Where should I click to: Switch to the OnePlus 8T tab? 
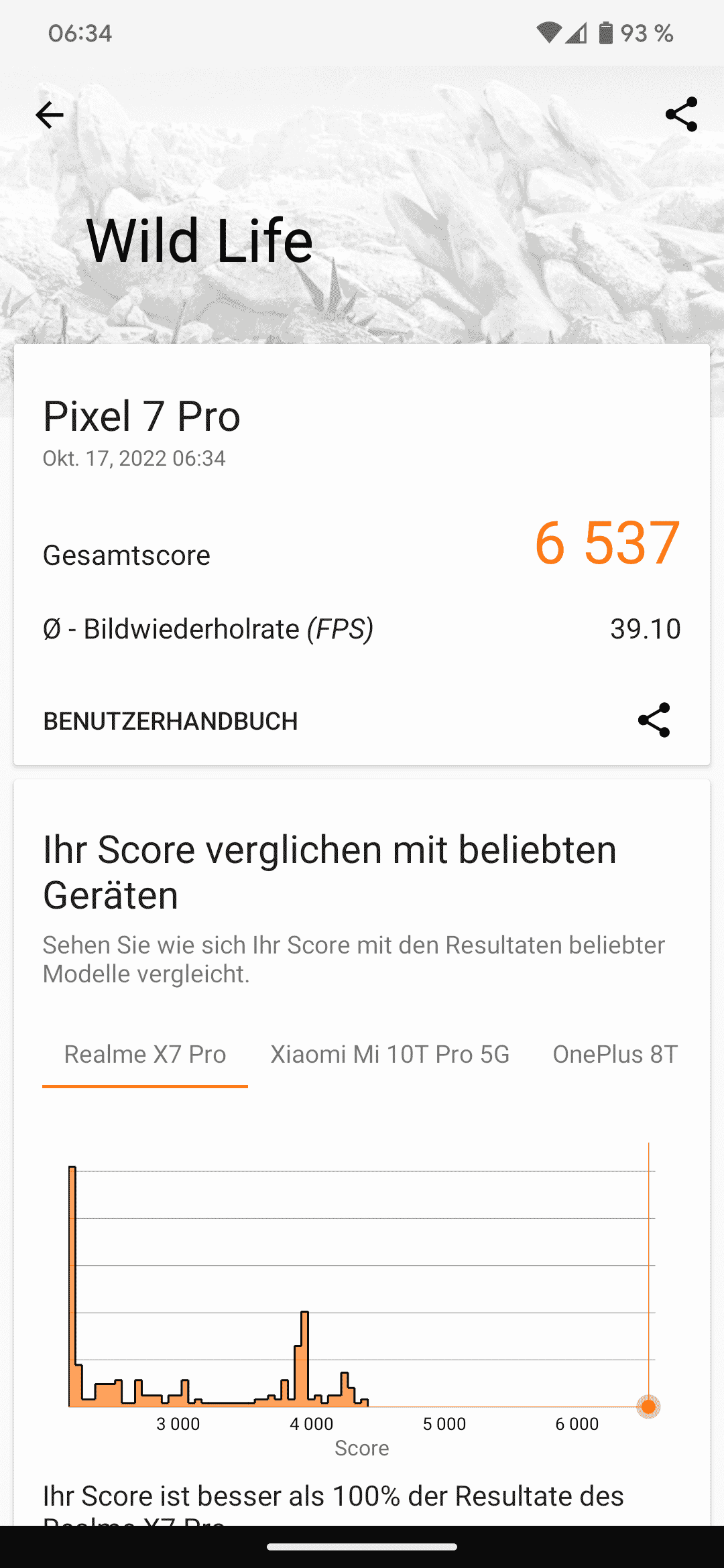[615, 1054]
